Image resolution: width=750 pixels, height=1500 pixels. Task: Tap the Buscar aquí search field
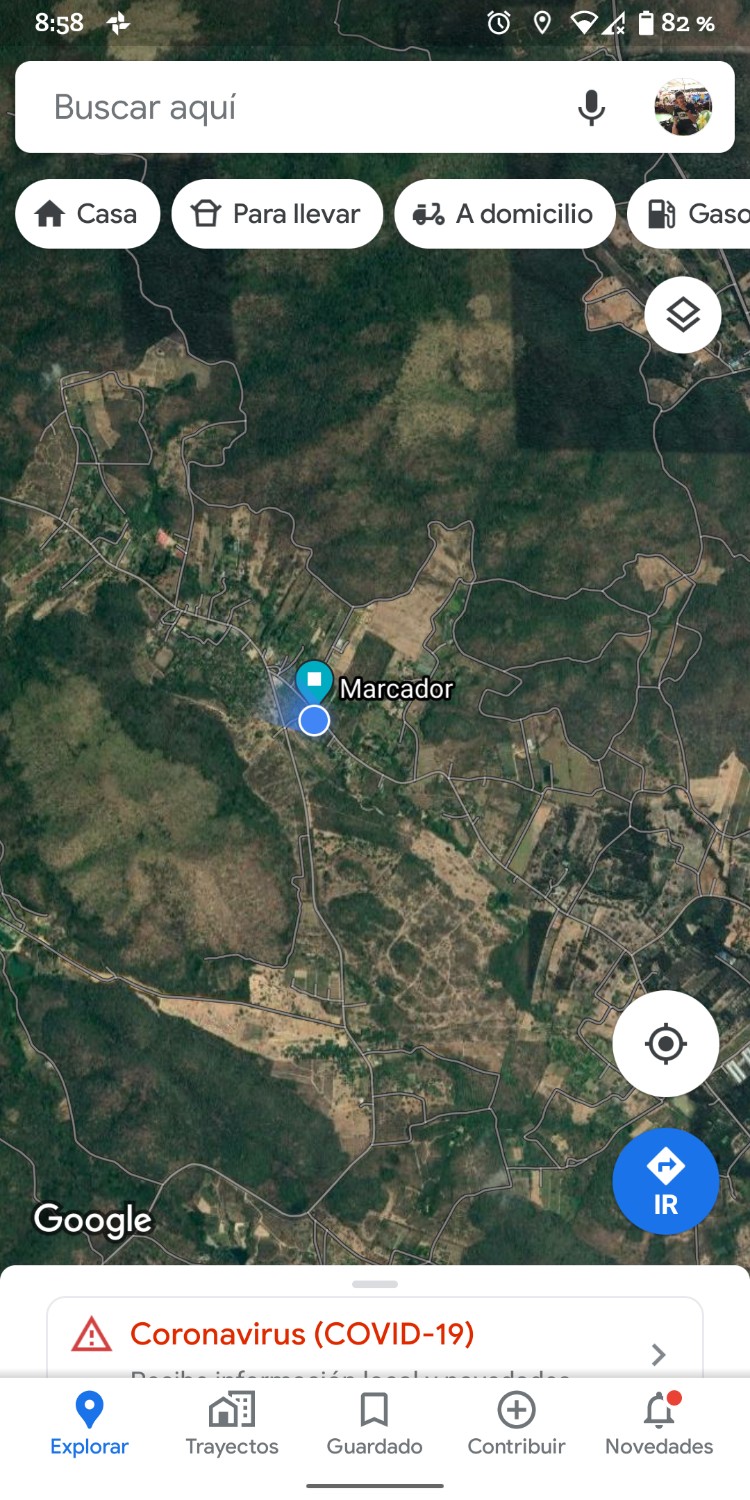point(300,107)
